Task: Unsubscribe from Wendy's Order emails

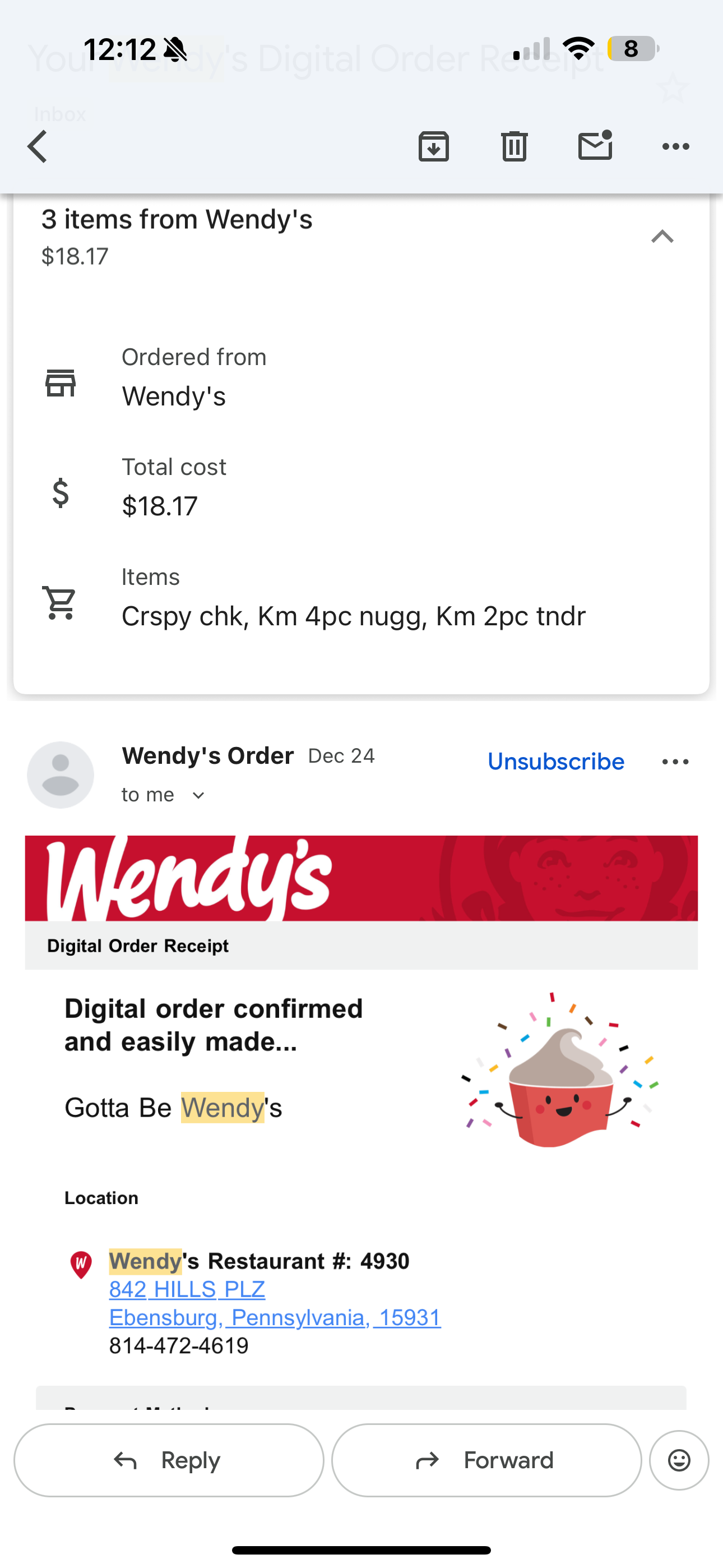Action: 555,762
